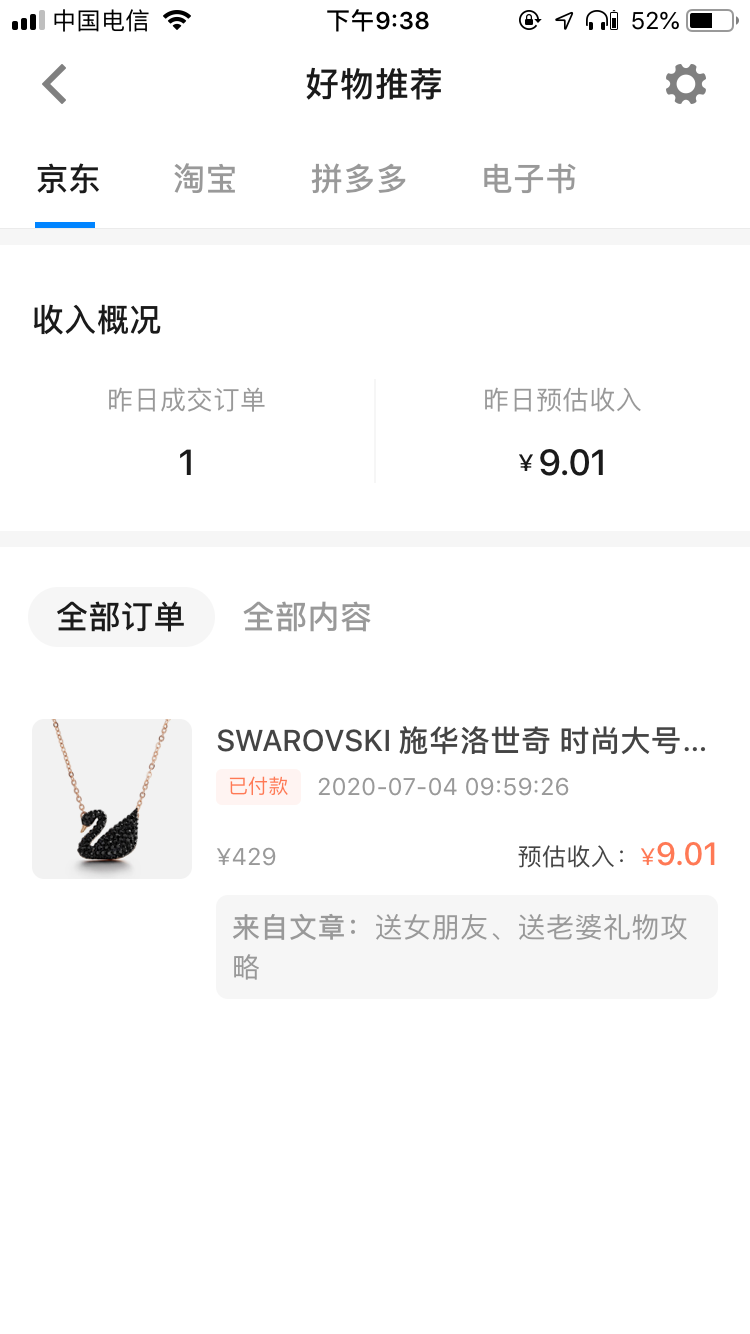This screenshot has width=750, height=1334.
Task: Select the 全部订单 filter
Action: pyautogui.click(x=121, y=616)
